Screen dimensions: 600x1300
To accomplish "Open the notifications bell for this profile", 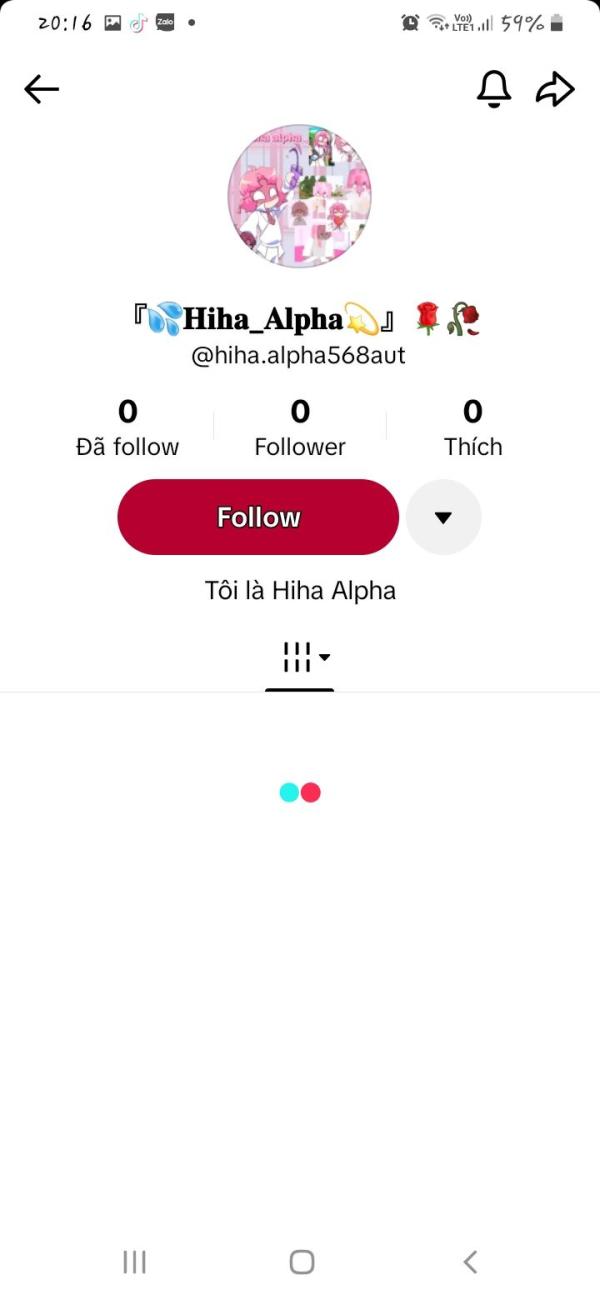I will [493, 90].
